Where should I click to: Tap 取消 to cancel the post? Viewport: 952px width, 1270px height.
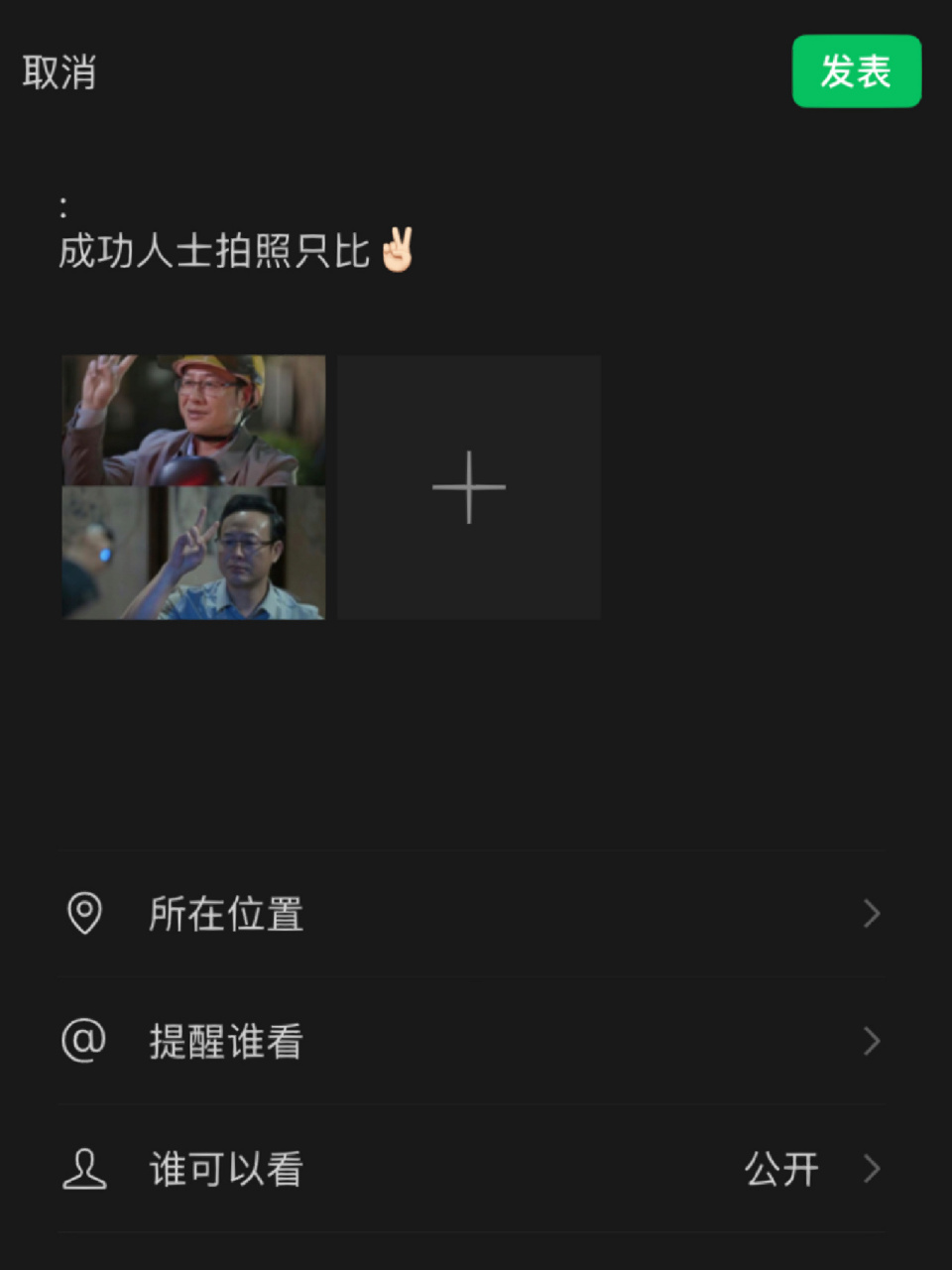[59, 70]
